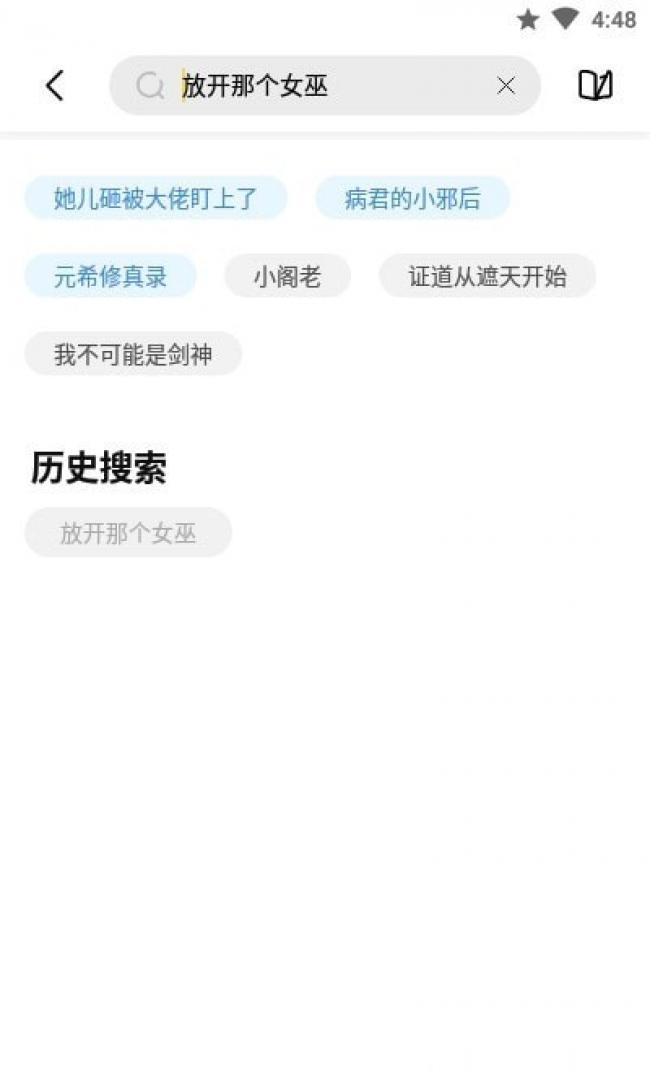650x1074 pixels.
Task: Reopen history search 放开那个女巫
Action: pyautogui.click(x=128, y=532)
